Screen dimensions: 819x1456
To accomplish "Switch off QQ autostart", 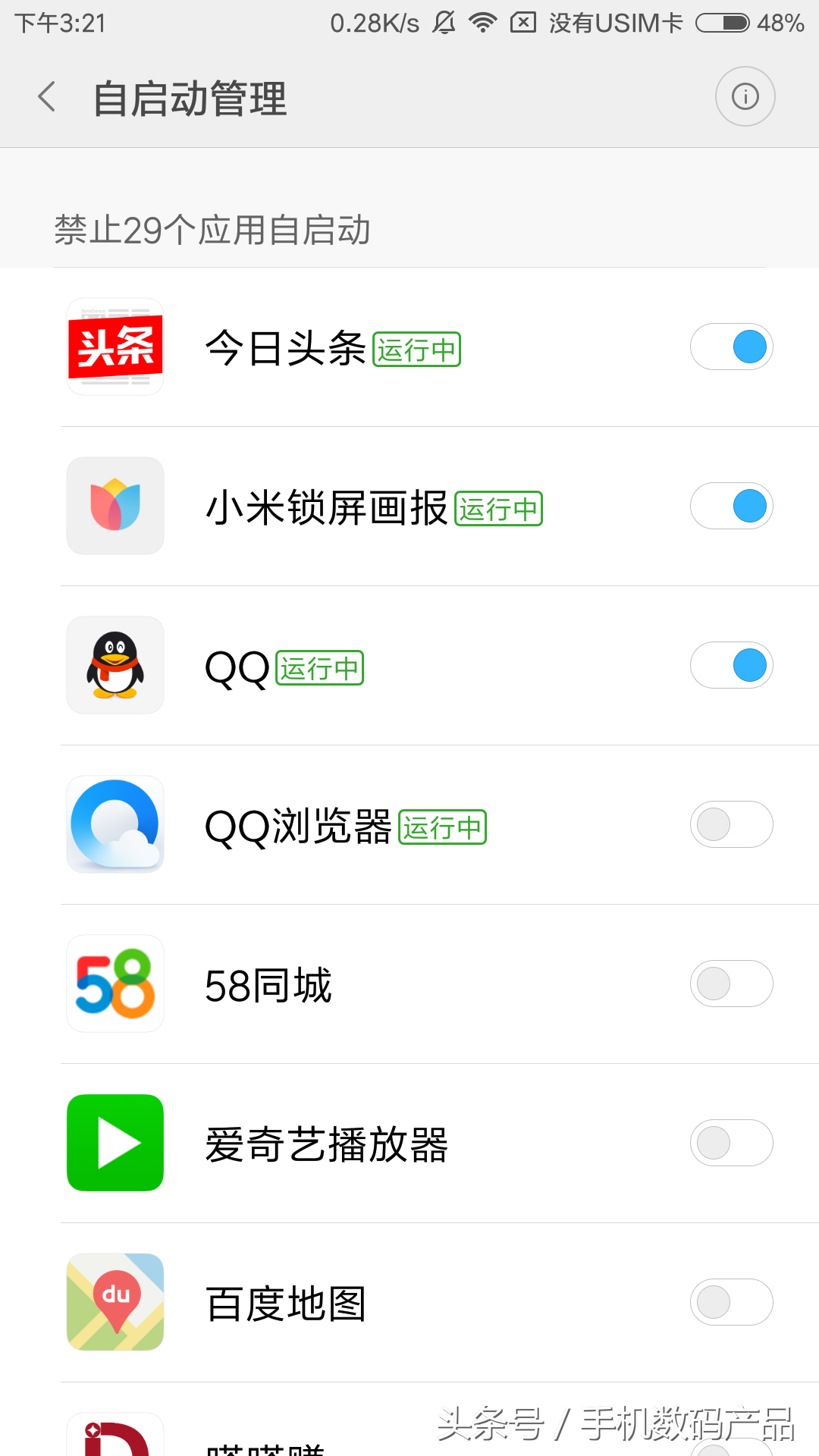I will pos(731,666).
